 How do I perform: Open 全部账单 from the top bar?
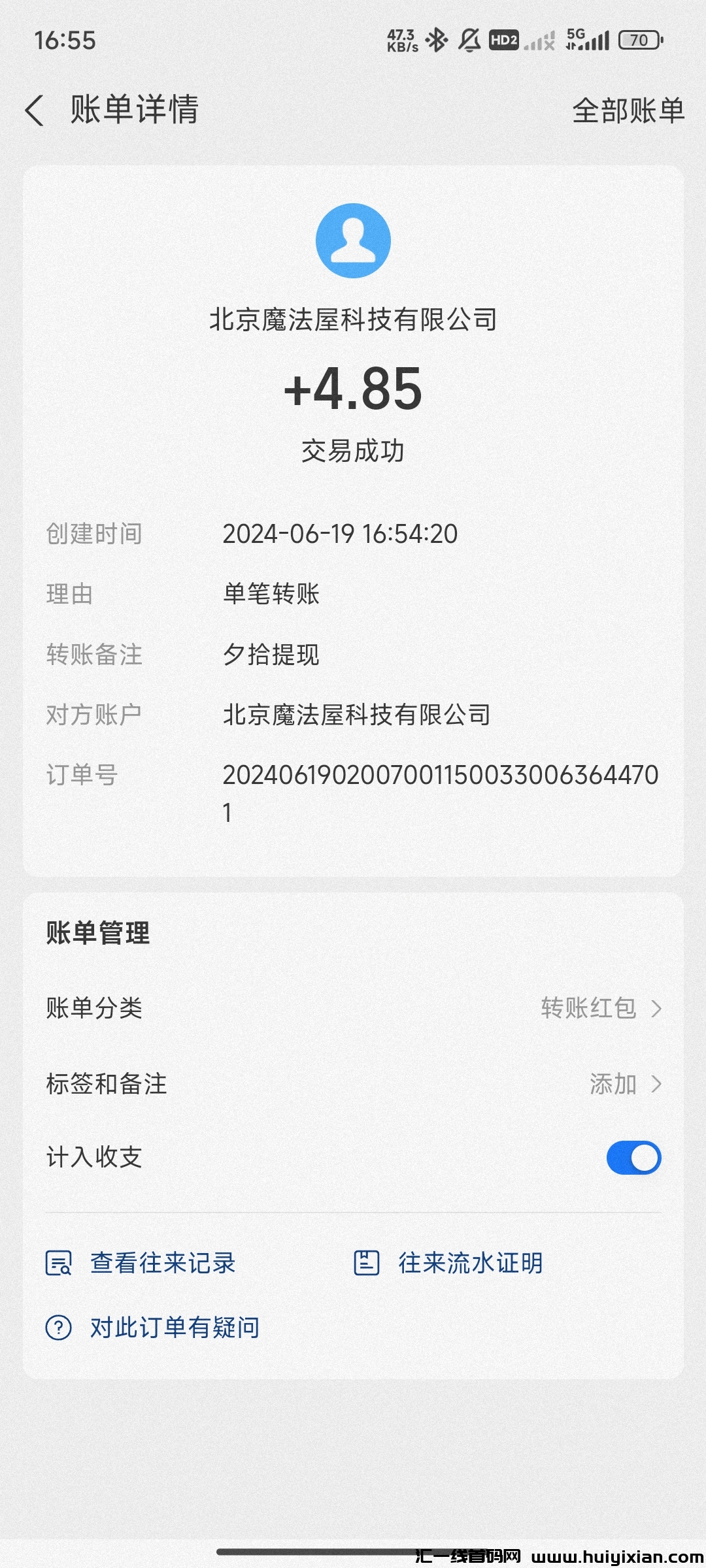(629, 111)
